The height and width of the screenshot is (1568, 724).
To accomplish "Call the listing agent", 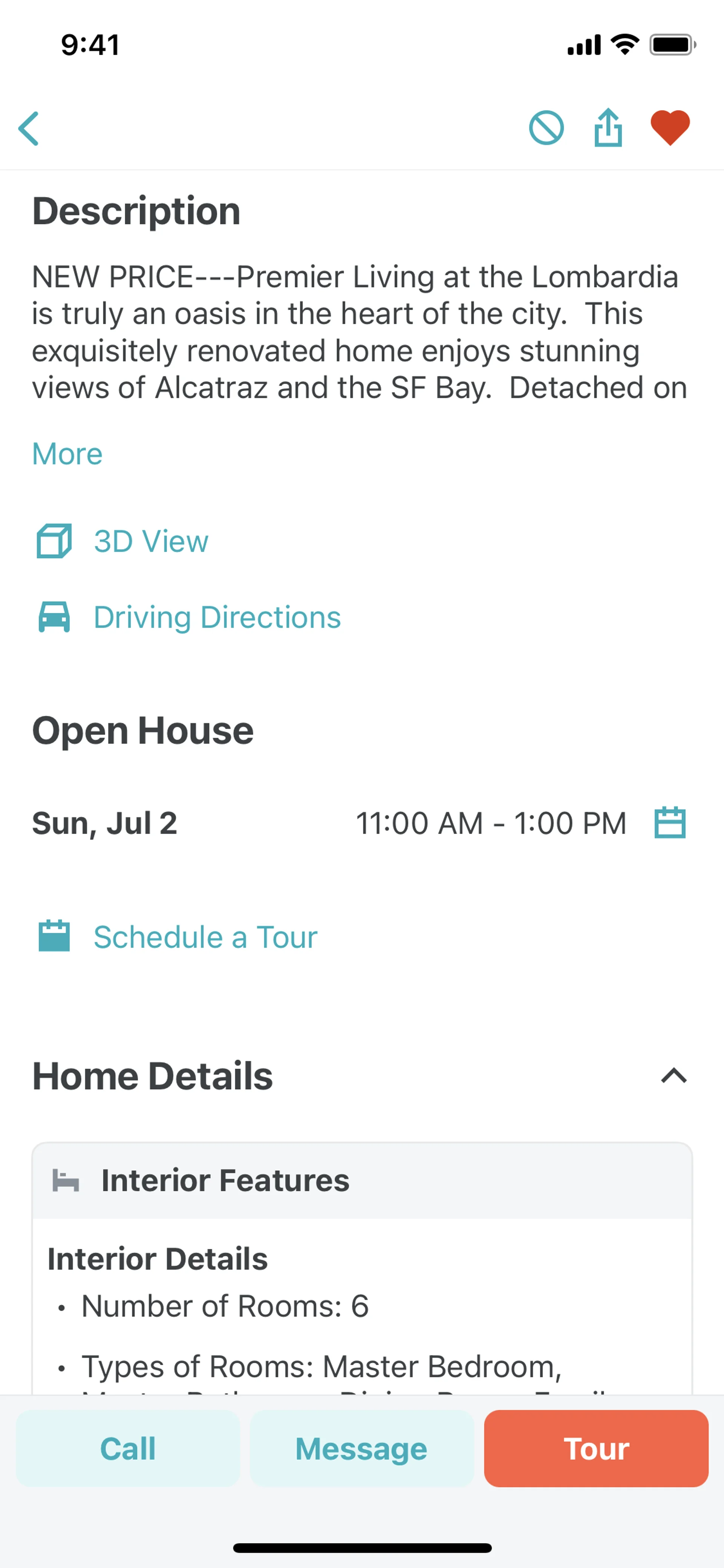I will [128, 1449].
